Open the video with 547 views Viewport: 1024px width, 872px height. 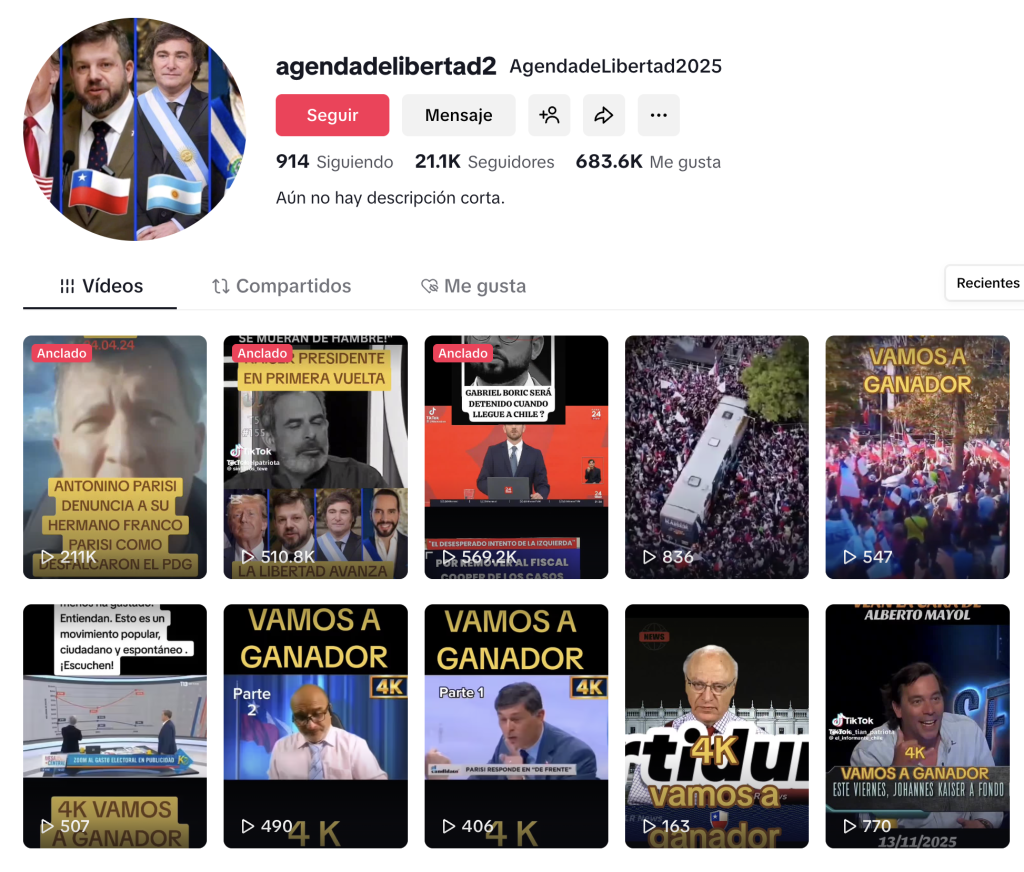click(x=917, y=457)
